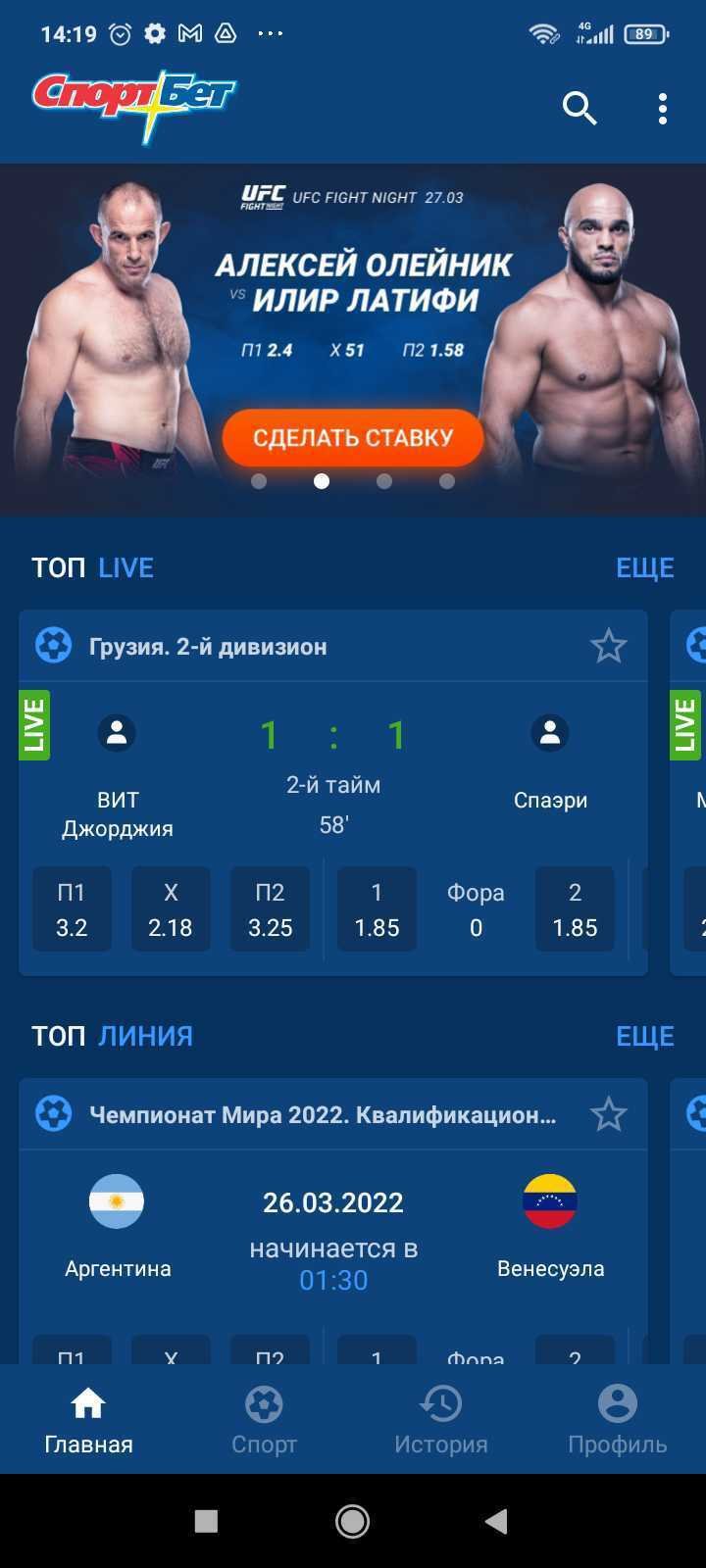Go to the Главная tab
706x1568 pixels.
(x=88, y=1419)
